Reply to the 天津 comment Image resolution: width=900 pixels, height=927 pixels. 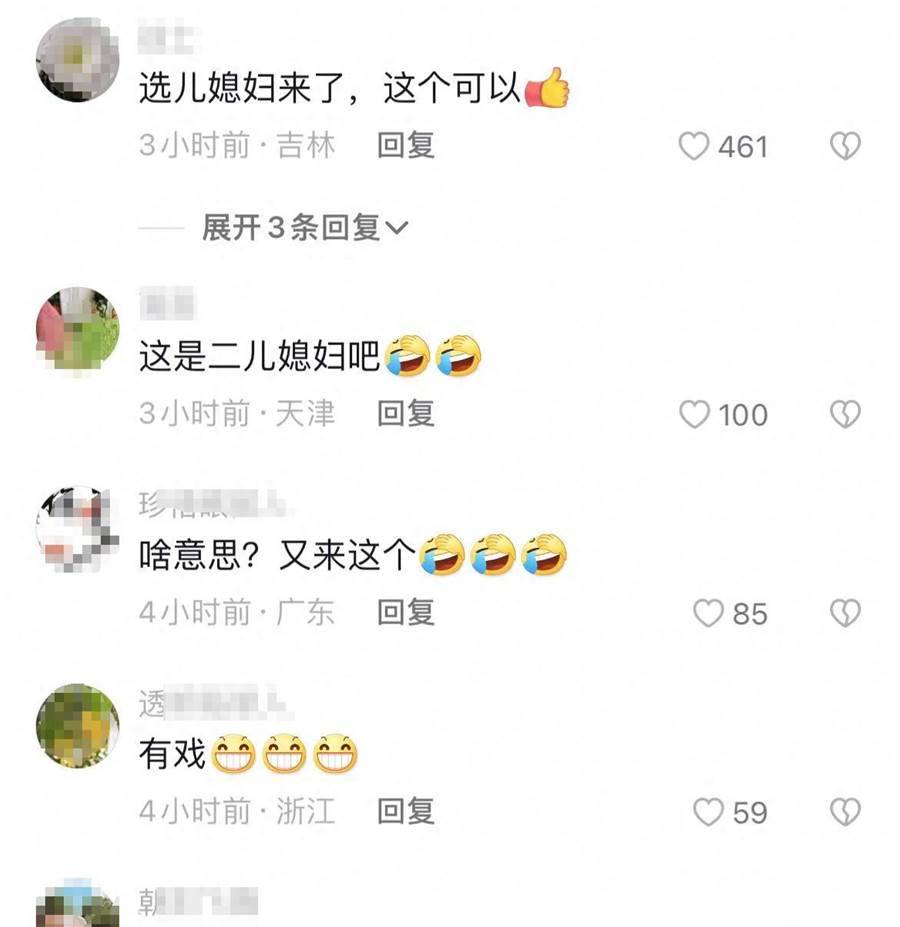(405, 413)
